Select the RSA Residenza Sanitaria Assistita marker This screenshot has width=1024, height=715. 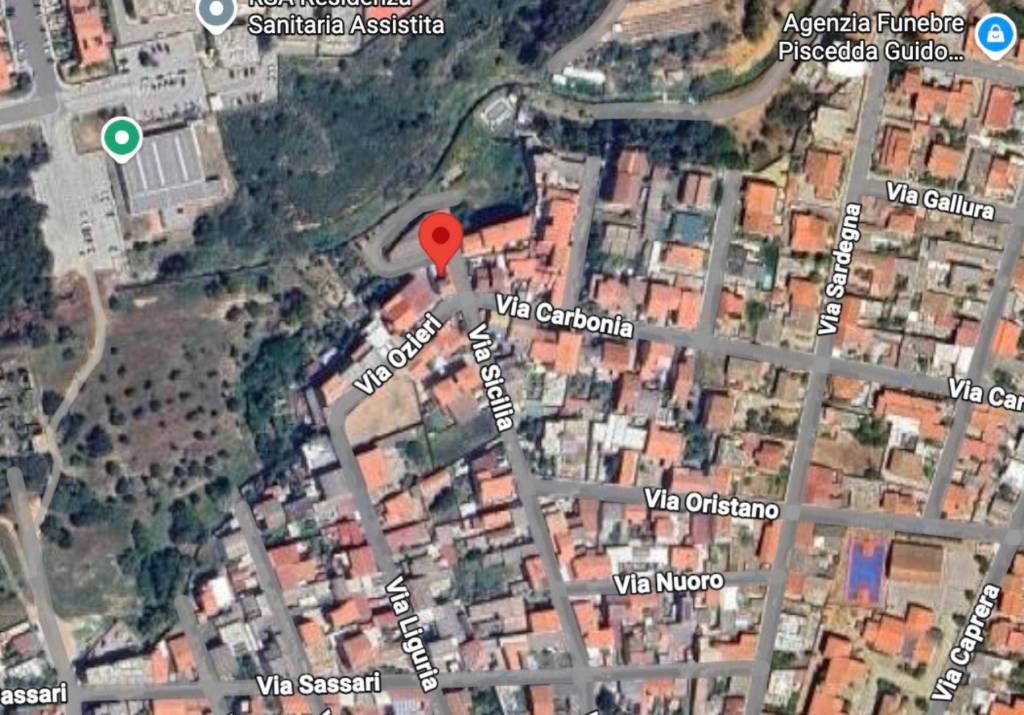[216, 12]
